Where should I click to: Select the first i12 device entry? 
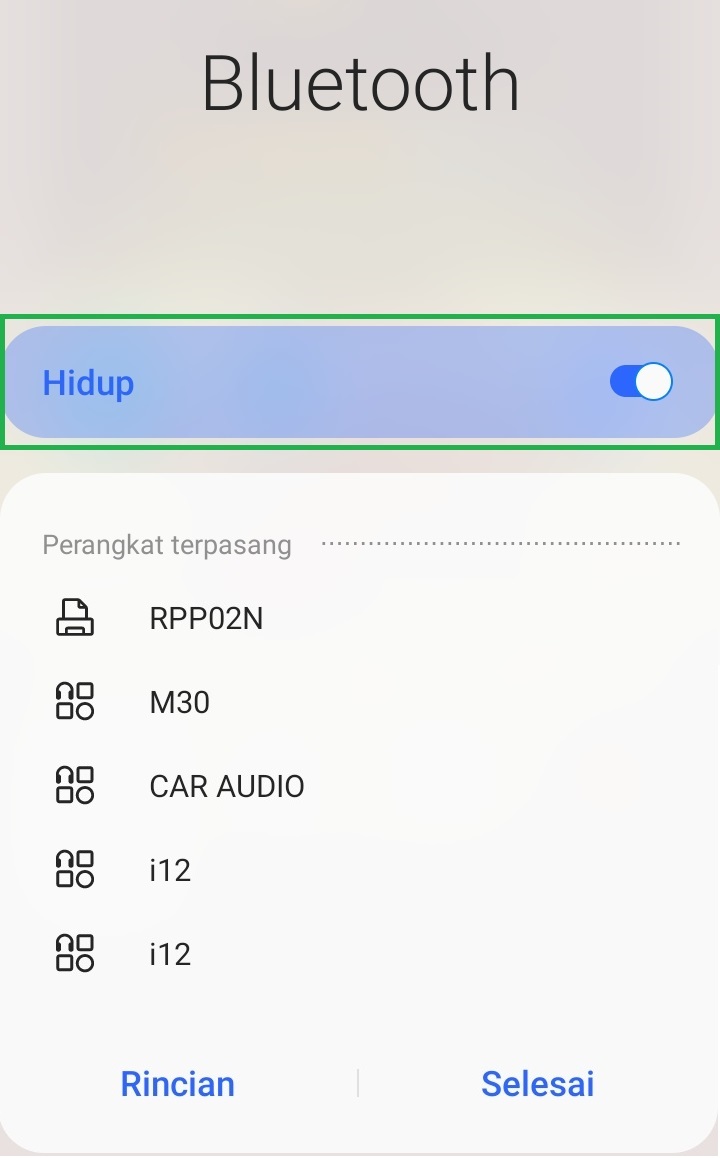[x=170, y=869]
